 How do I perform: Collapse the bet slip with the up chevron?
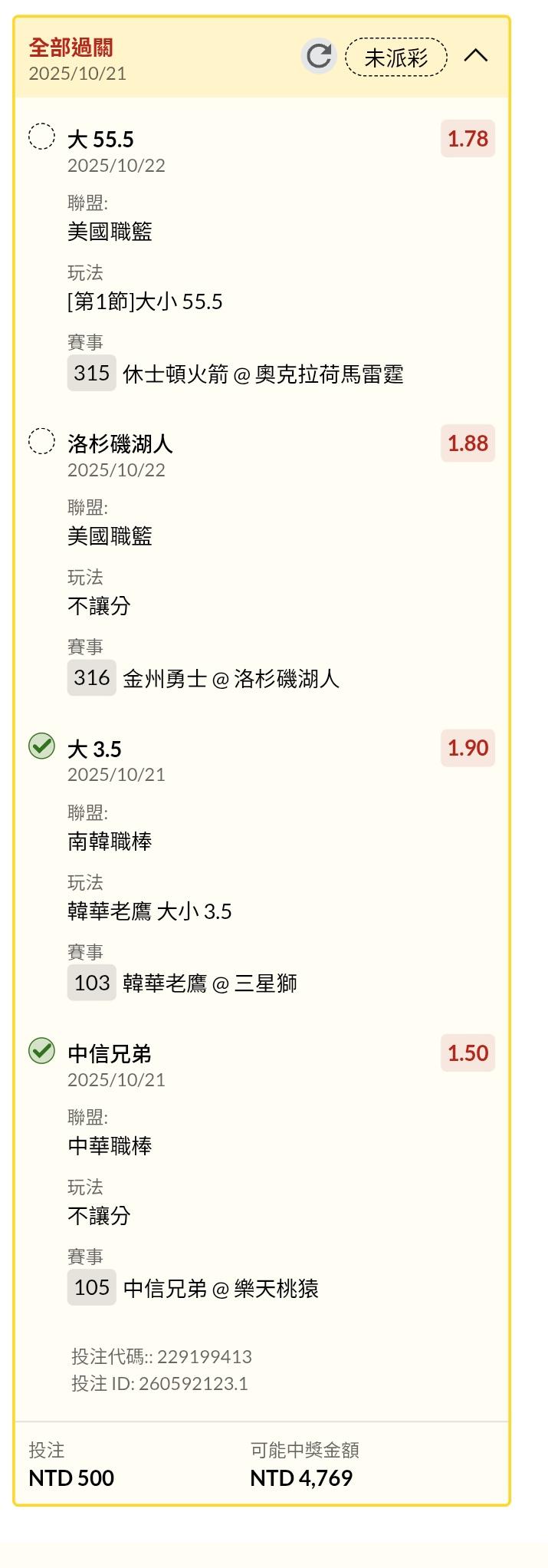pyautogui.click(x=476, y=56)
